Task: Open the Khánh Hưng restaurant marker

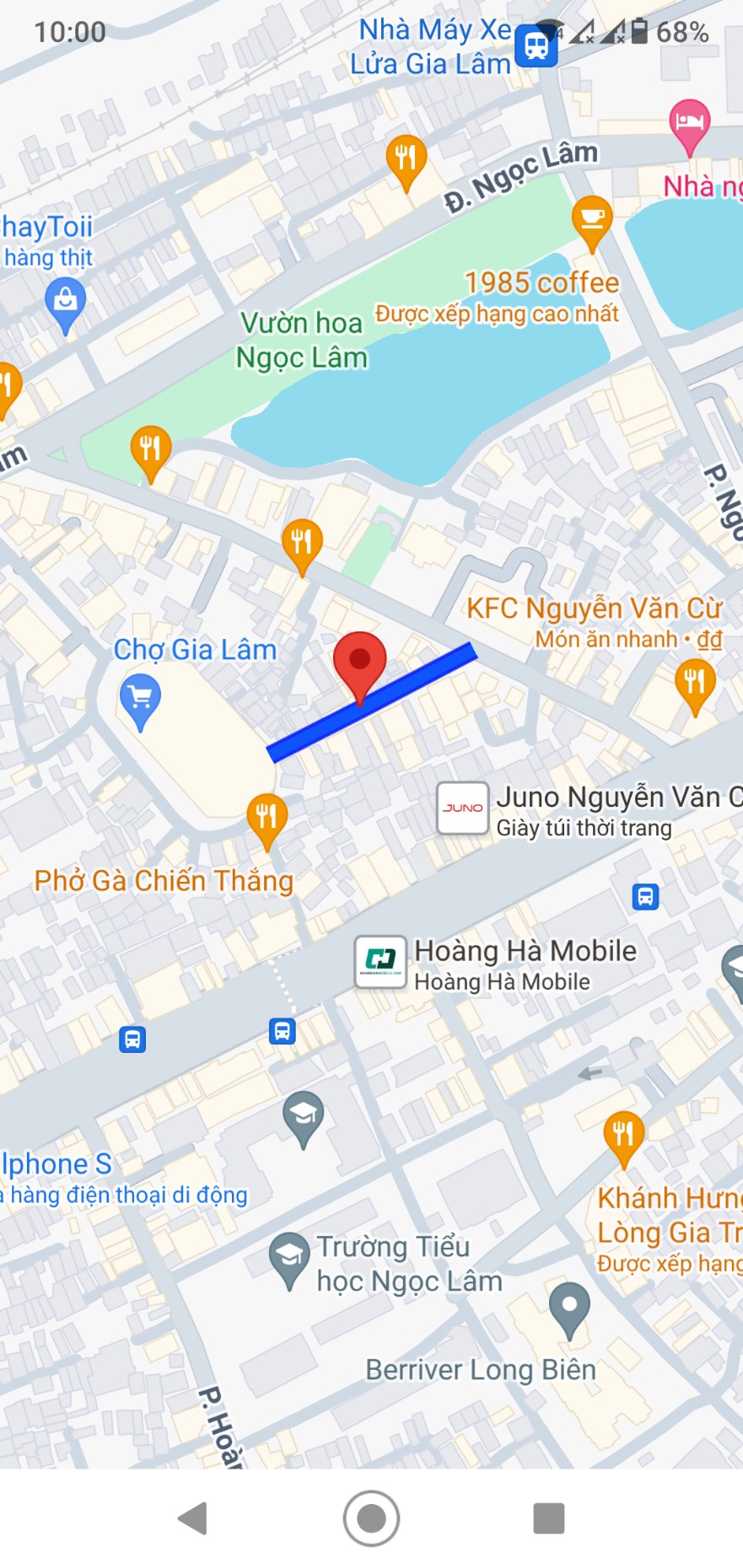Action: click(623, 1136)
